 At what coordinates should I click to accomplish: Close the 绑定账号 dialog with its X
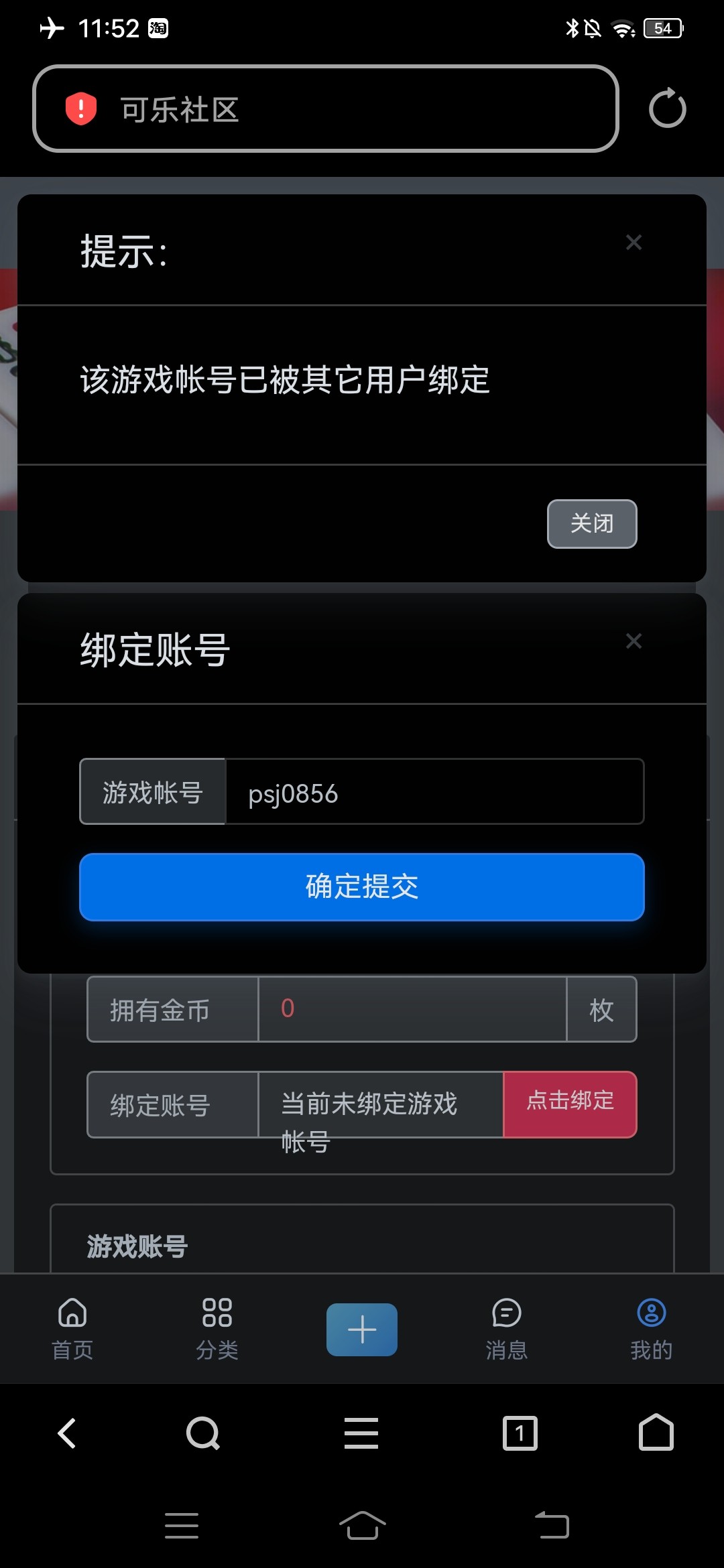633,641
